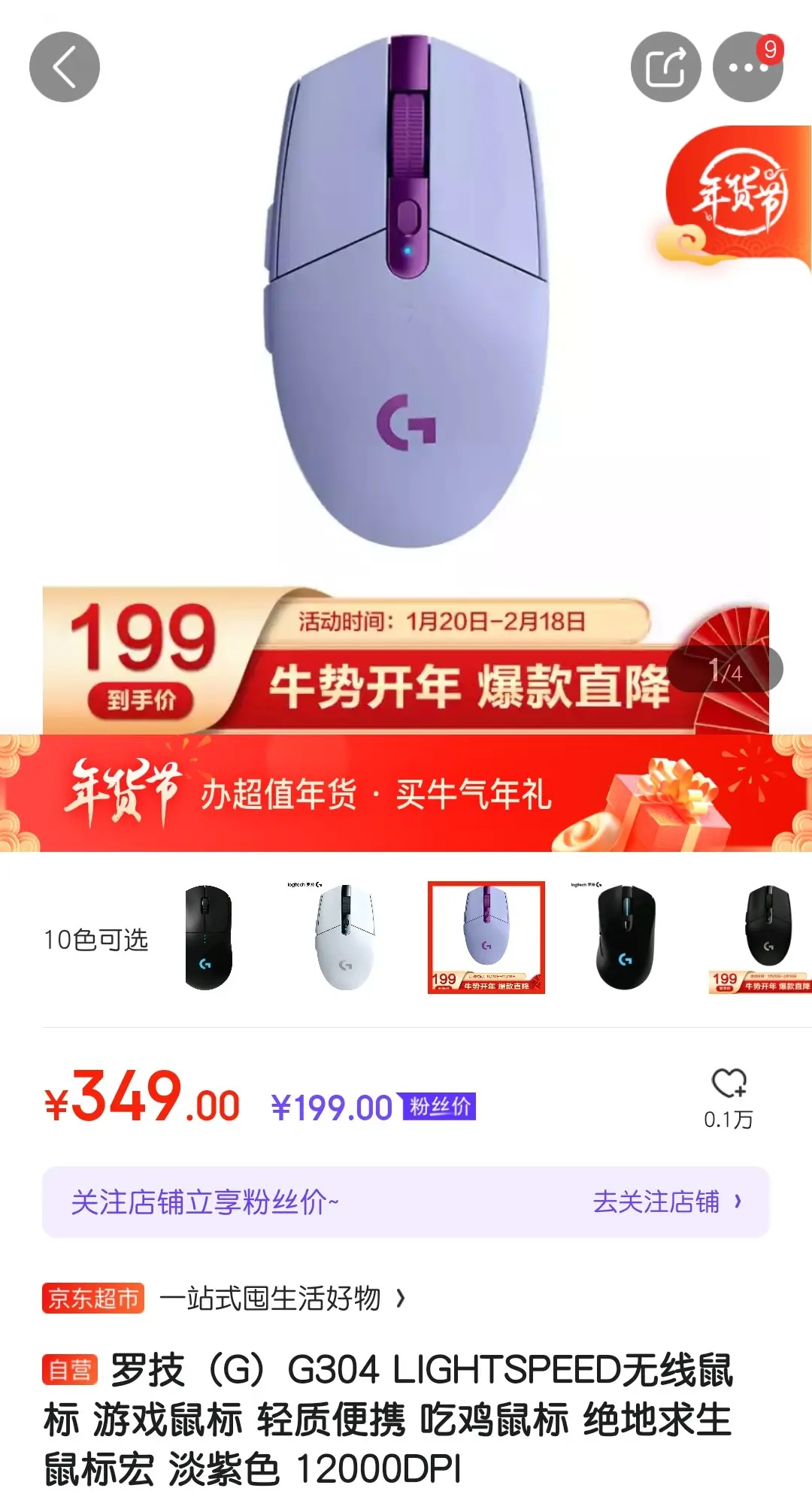Add product to favorites with heart icon
Viewport: 812px width, 1494px height.
pyautogui.click(x=728, y=1084)
